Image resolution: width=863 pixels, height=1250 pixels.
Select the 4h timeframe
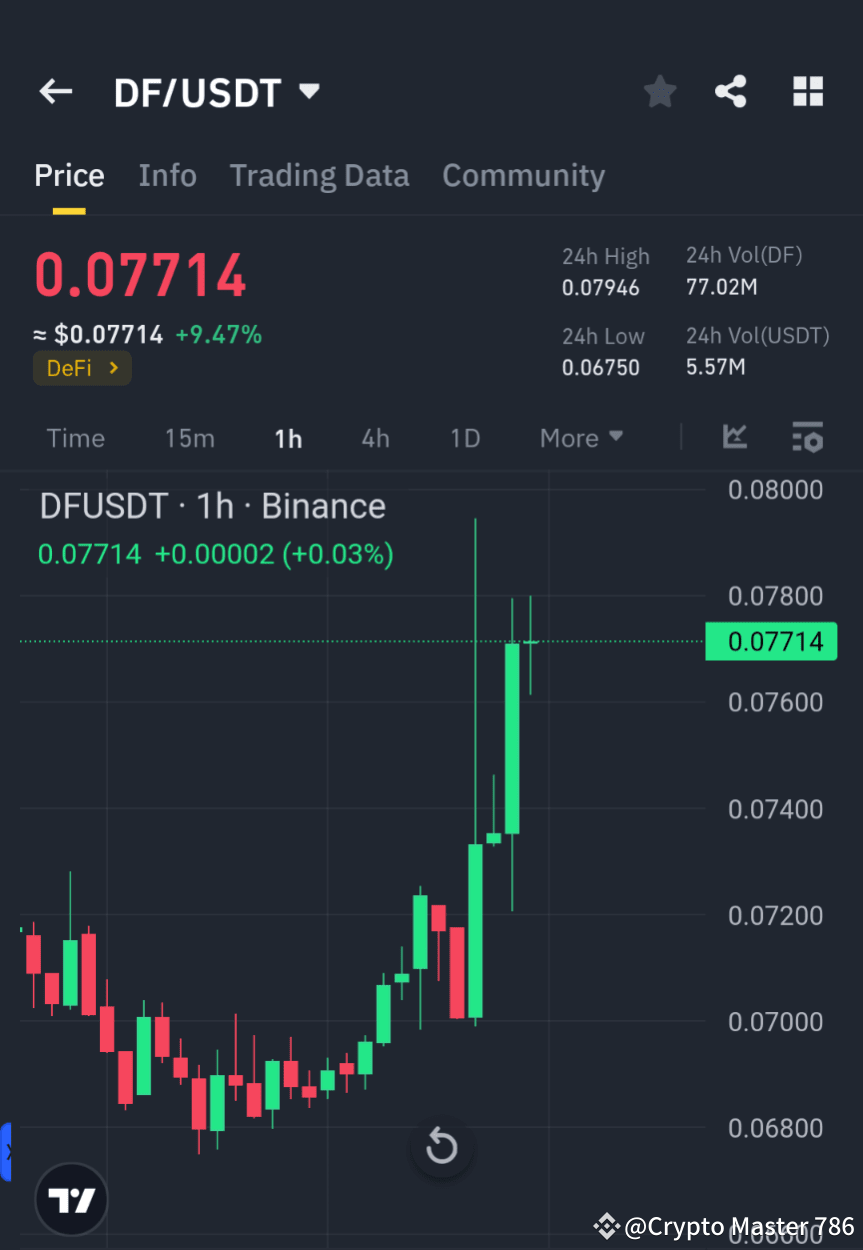pyautogui.click(x=375, y=437)
